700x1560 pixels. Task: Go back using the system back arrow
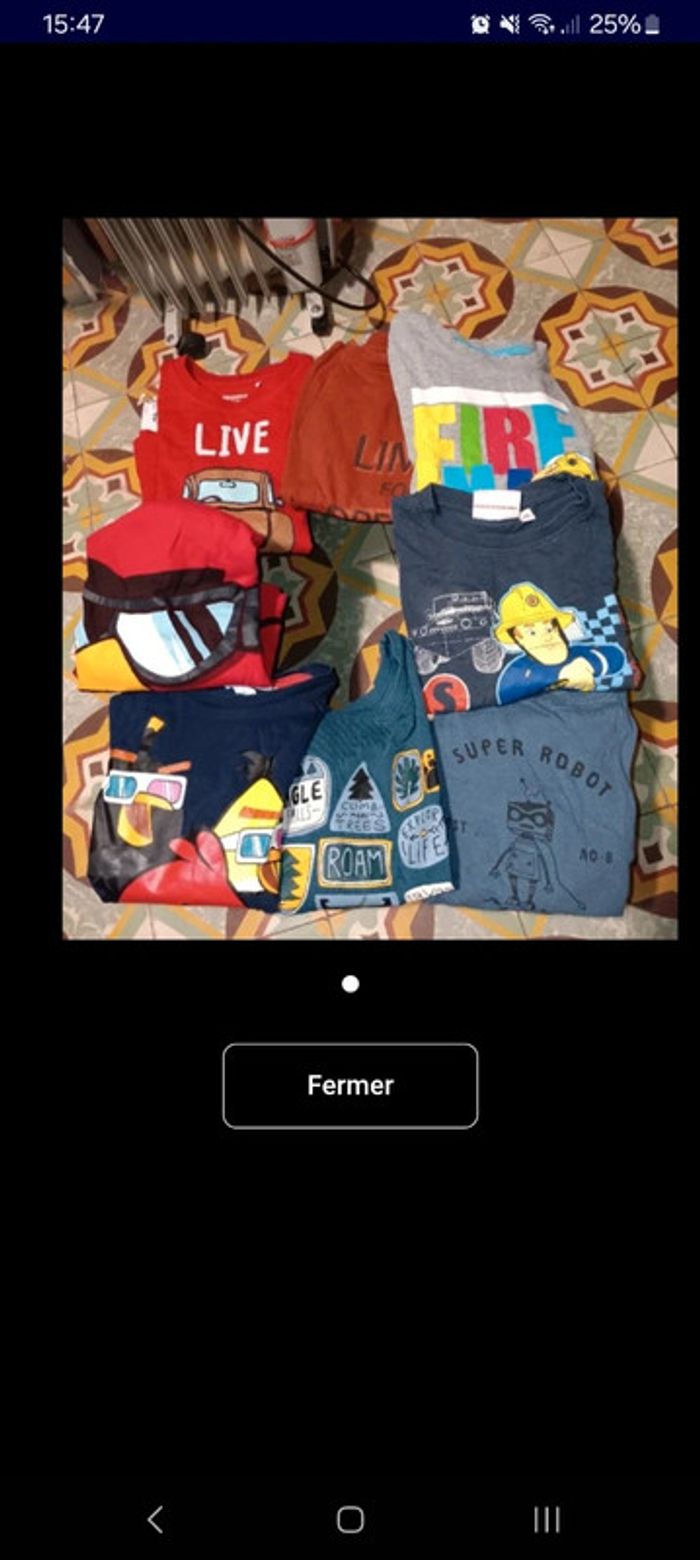(x=155, y=1519)
